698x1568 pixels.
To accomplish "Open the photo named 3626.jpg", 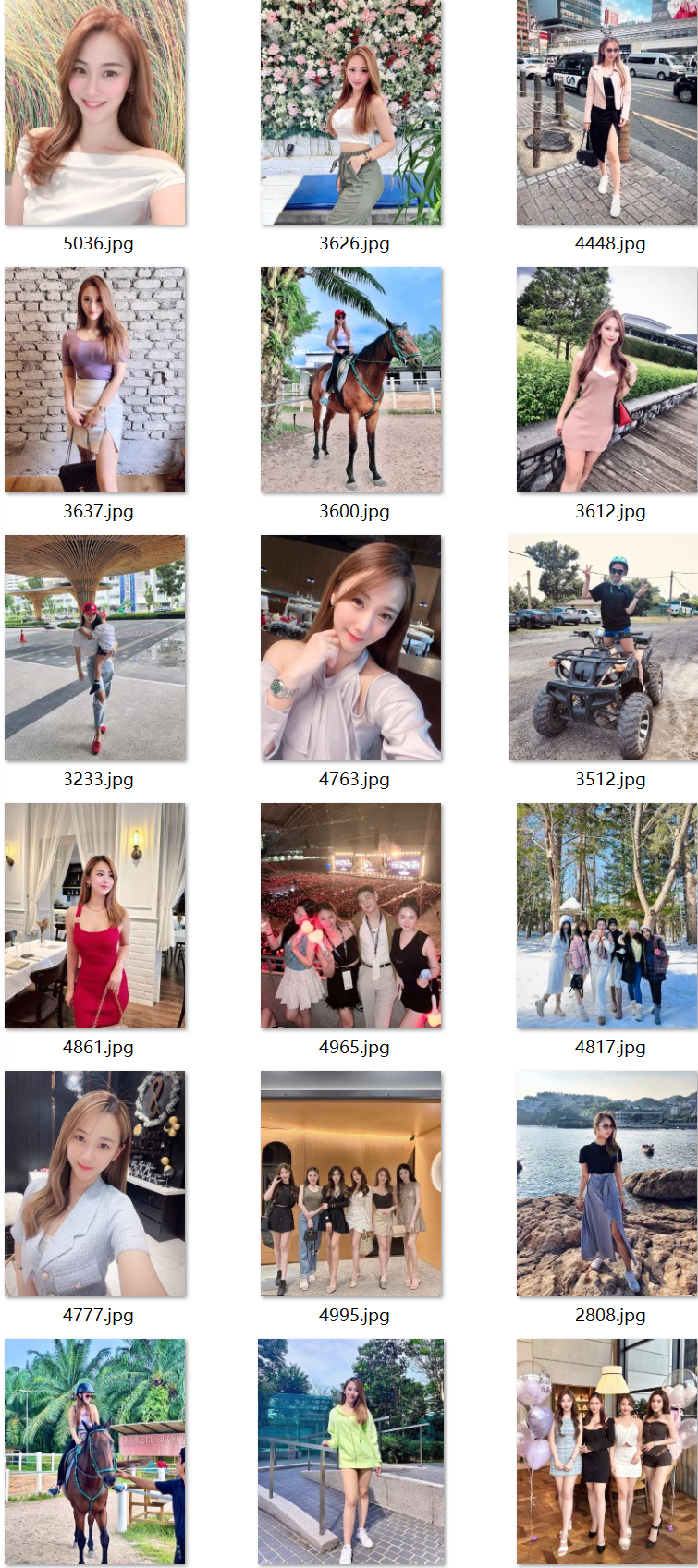I will tap(351, 113).
